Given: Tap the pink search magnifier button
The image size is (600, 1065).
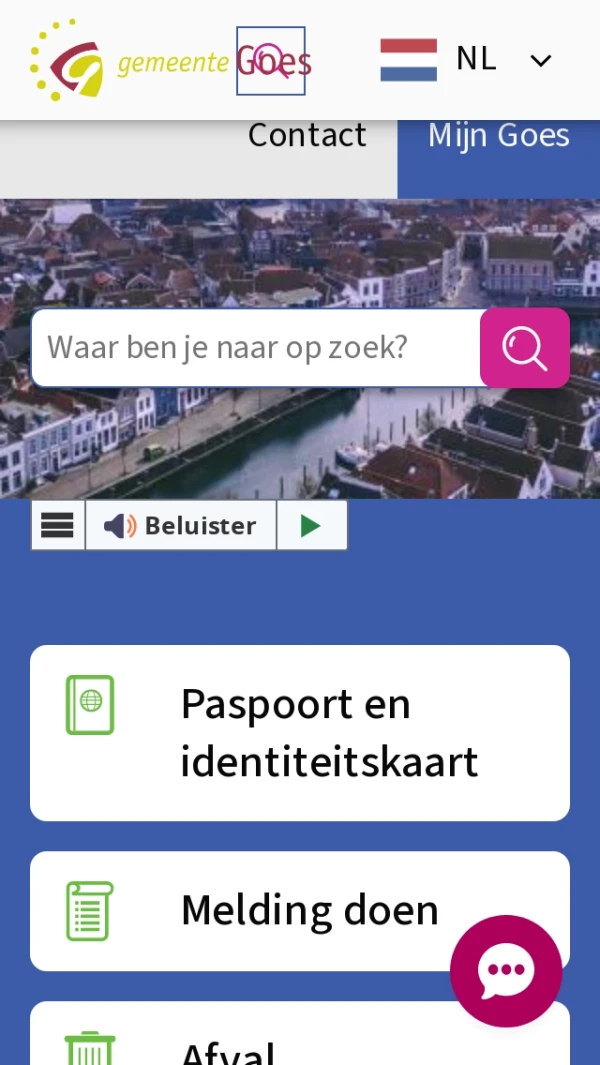Looking at the screenshot, I should 524,347.
